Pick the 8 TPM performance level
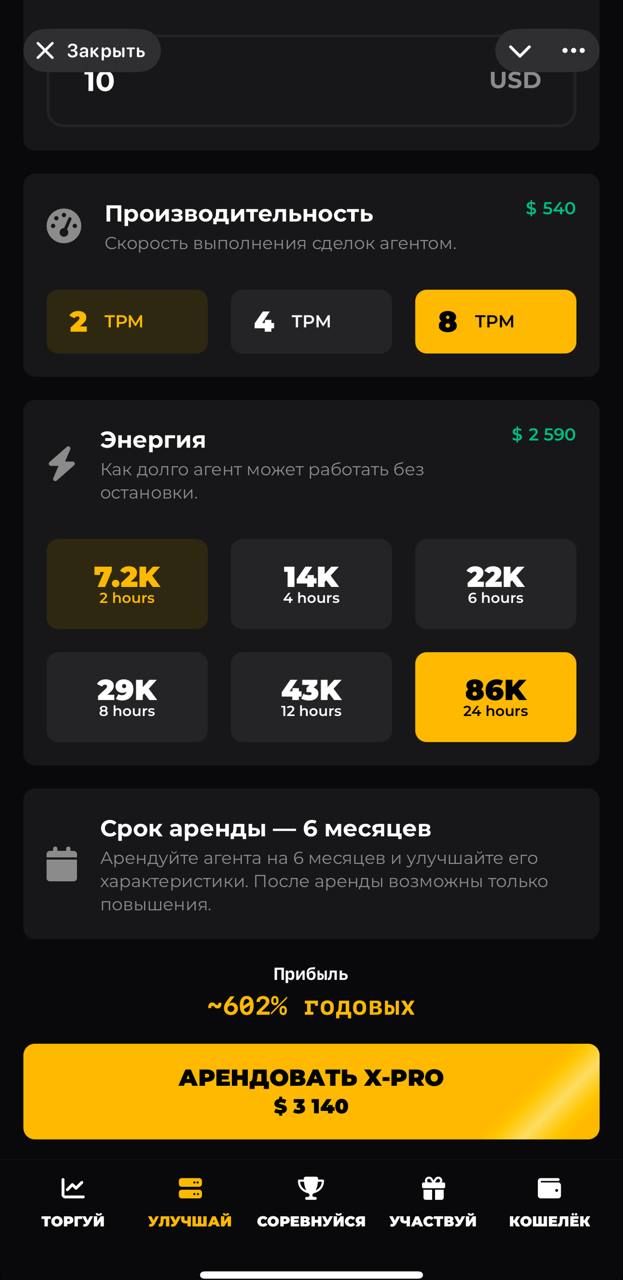This screenshot has height=1280, width=623. tap(495, 322)
